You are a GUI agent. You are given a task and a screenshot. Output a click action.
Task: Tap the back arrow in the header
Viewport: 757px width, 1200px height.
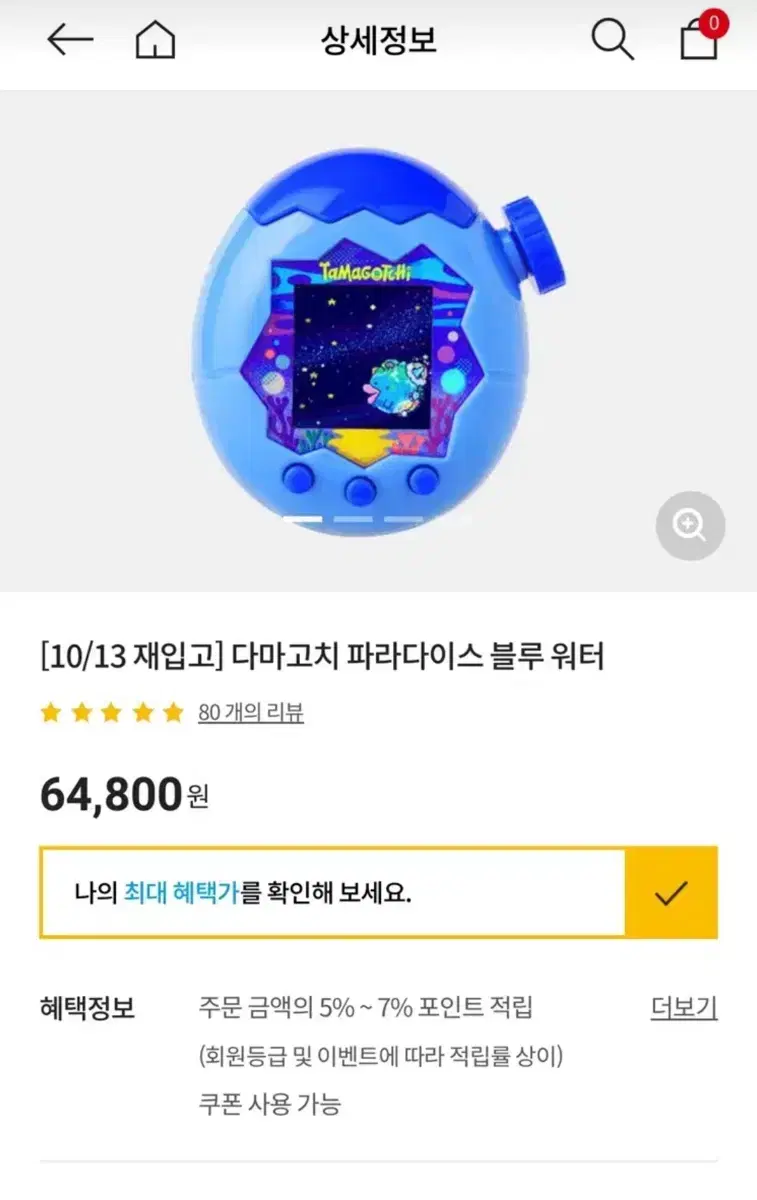click(66, 40)
